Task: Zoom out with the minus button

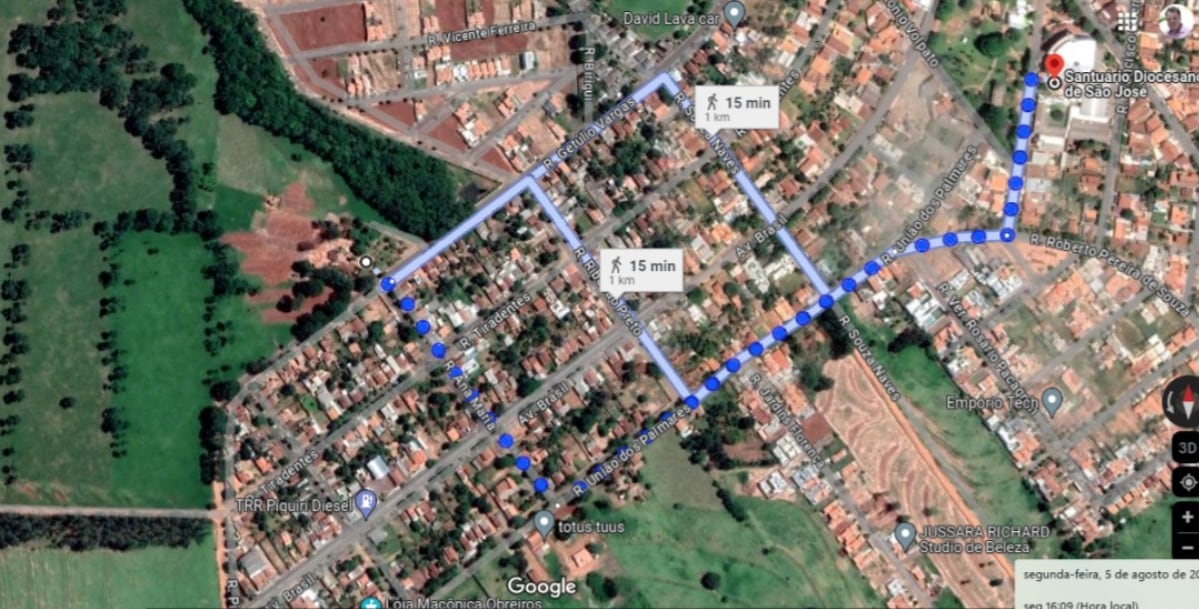Action: pos(1187,546)
